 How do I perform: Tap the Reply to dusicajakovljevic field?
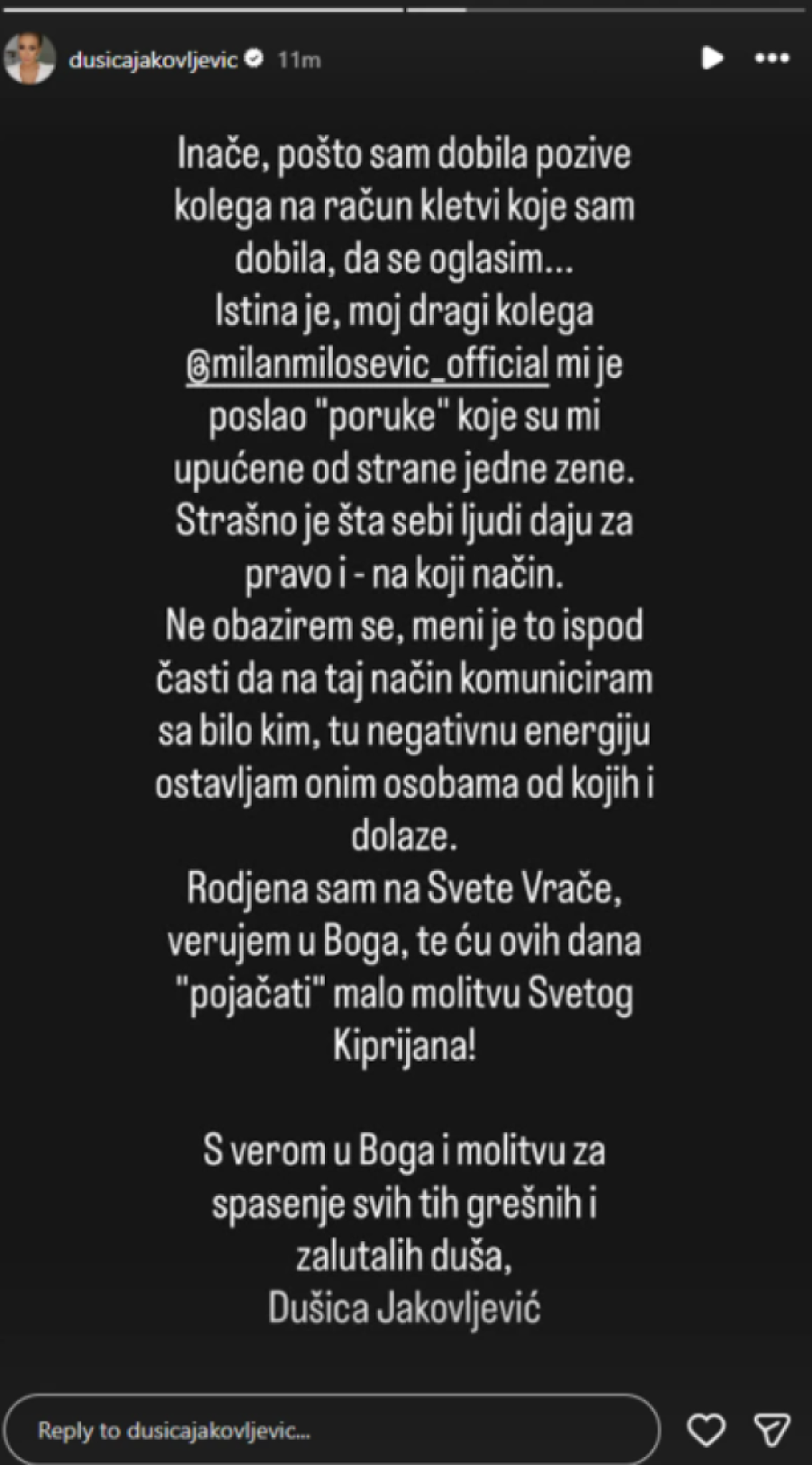[332, 1430]
